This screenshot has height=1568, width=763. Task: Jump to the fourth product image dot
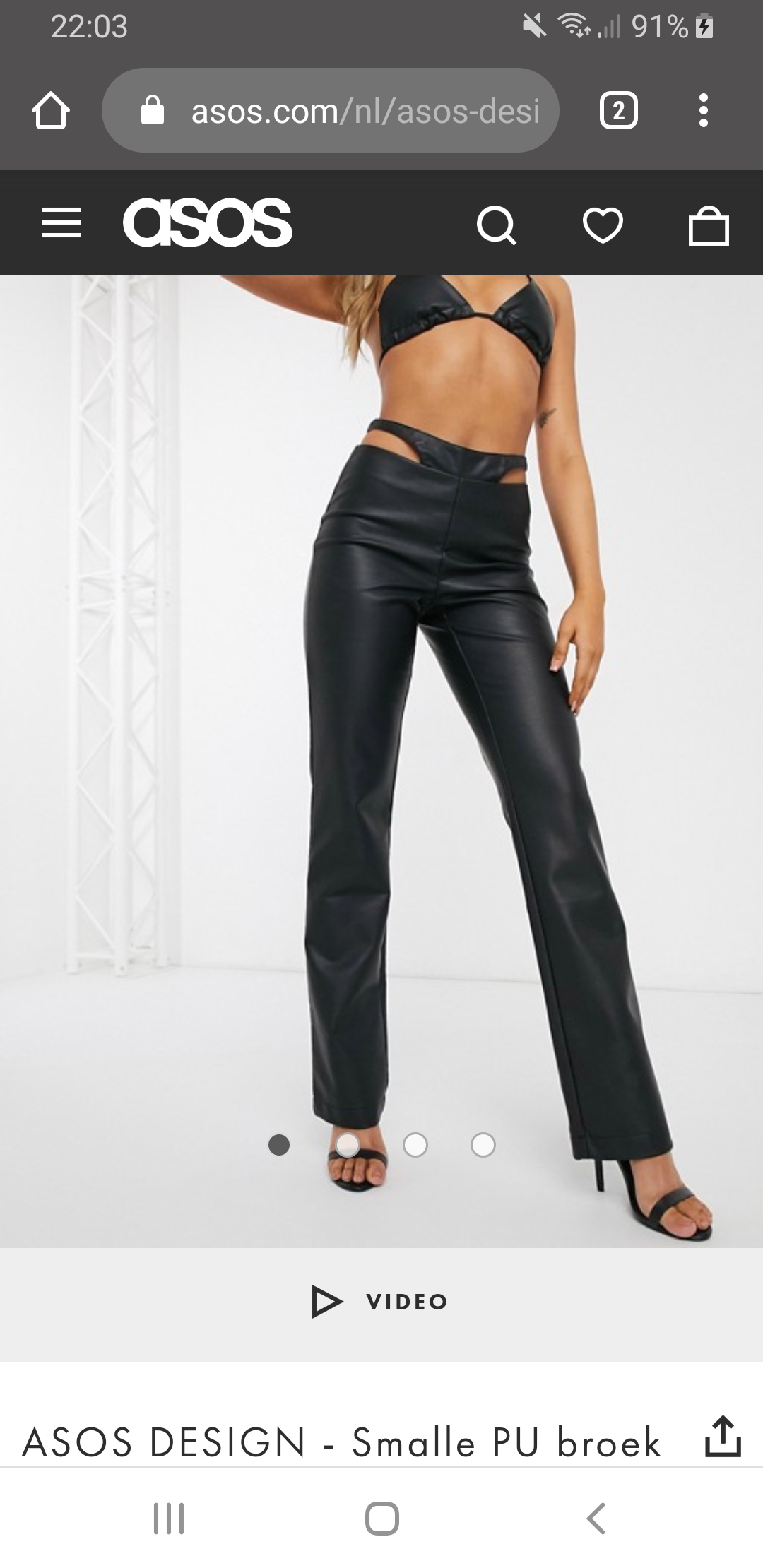(483, 1145)
